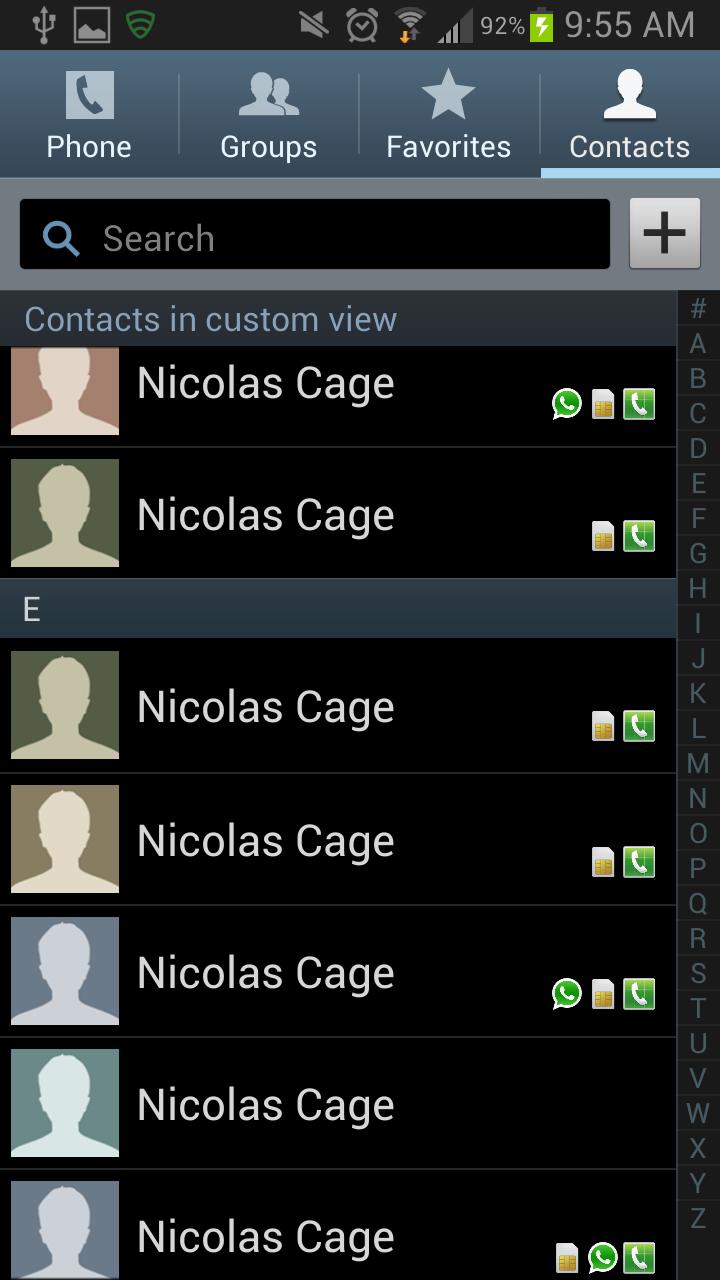Image resolution: width=720 pixels, height=1280 pixels.
Task: Add a new contact with the plus button
Action: 664,233
